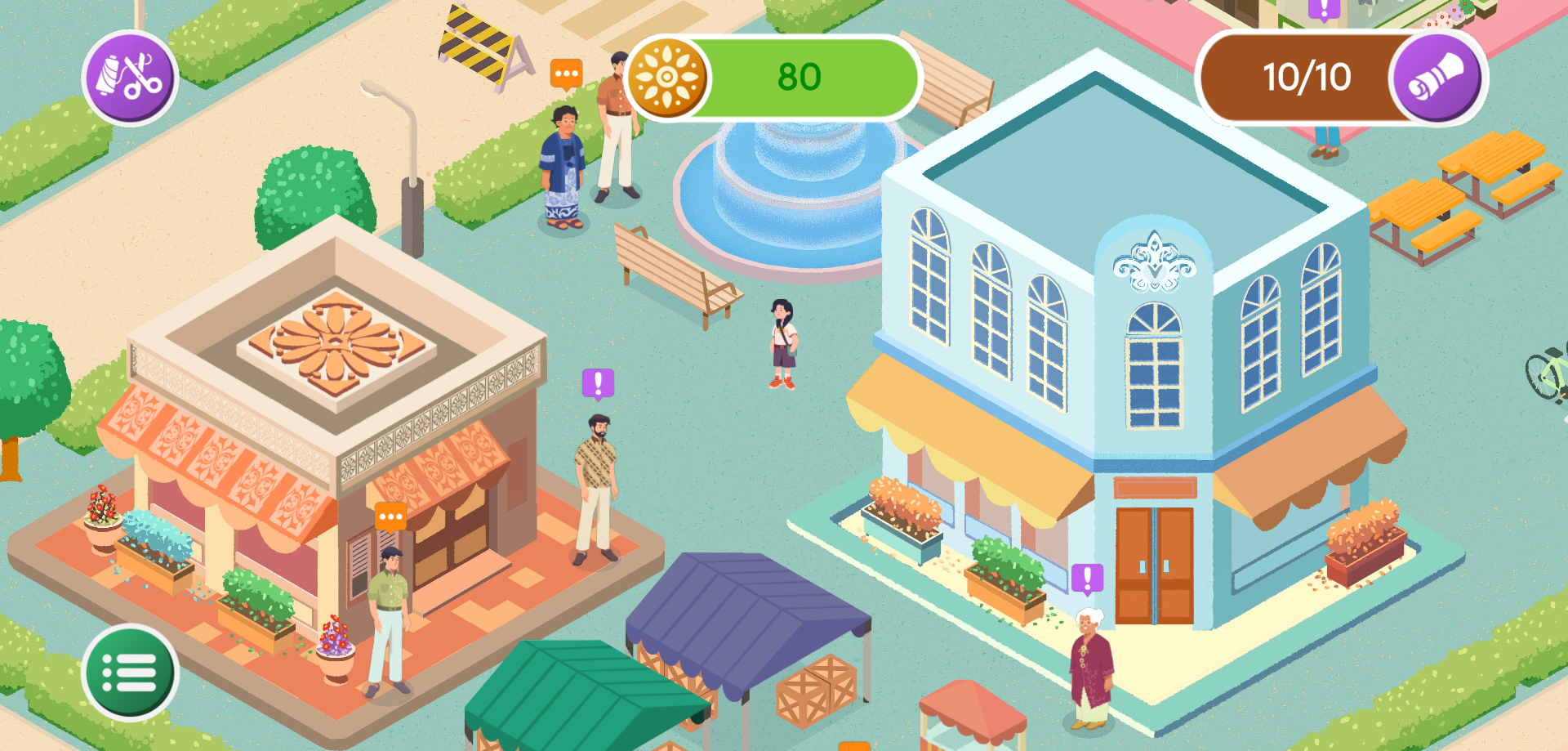
Task: Open speech bubble above the green-shirt man
Action: pos(390,516)
